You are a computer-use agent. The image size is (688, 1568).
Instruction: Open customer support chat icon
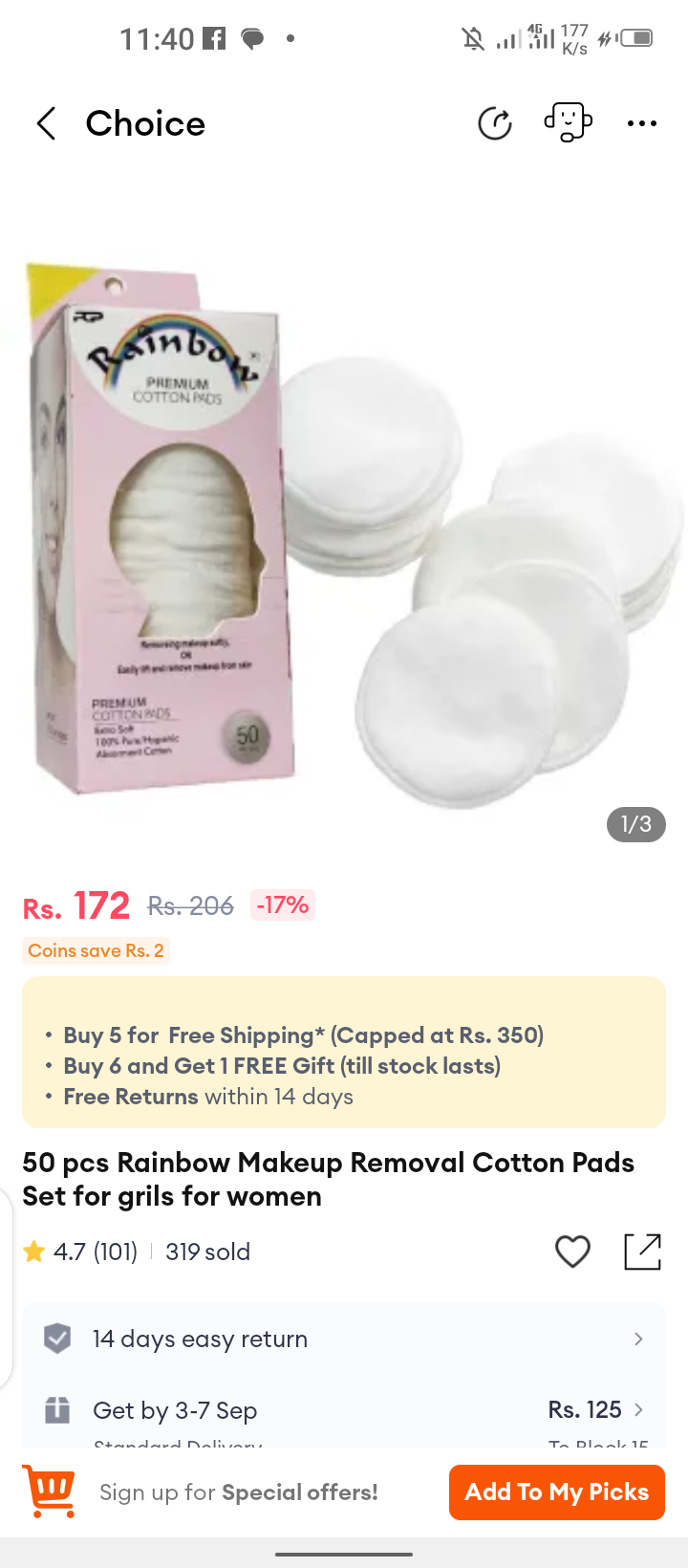pyautogui.click(x=568, y=122)
